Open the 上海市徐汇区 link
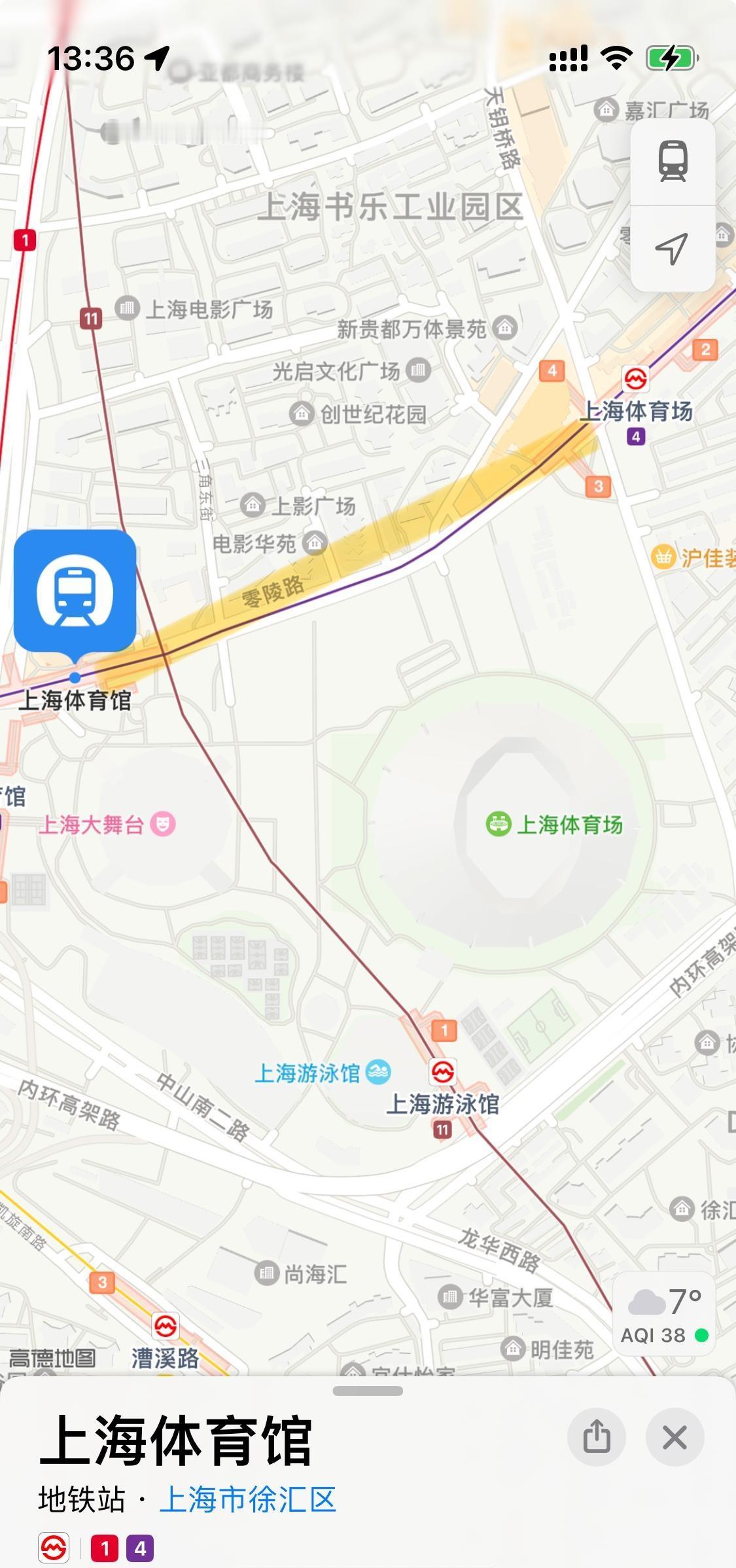Screen dimensions: 736x1568 pyautogui.click(x=248, y=1499)
